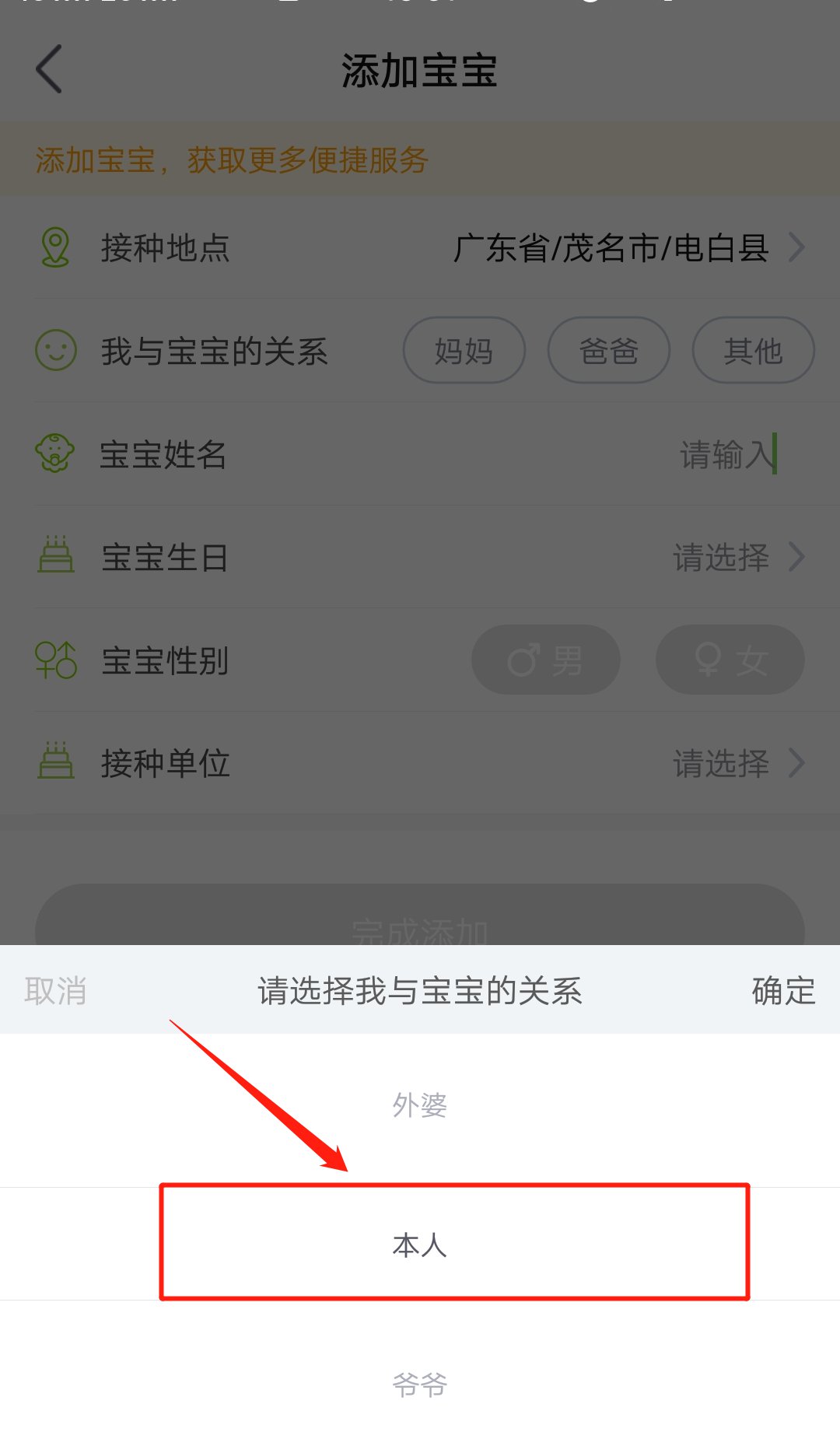This screenshot has height=1453, width=840.
Task: Go back from 添加宝宝 page
Action: pos(49,69)
